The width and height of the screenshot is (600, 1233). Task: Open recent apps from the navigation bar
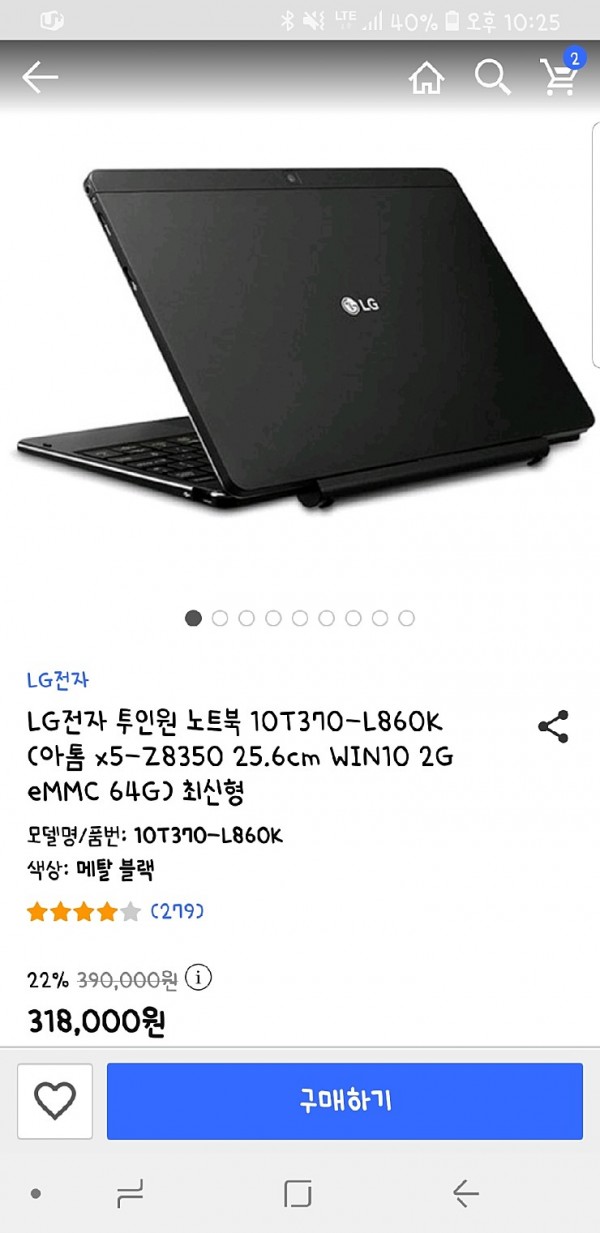(x=130, y=1193)
